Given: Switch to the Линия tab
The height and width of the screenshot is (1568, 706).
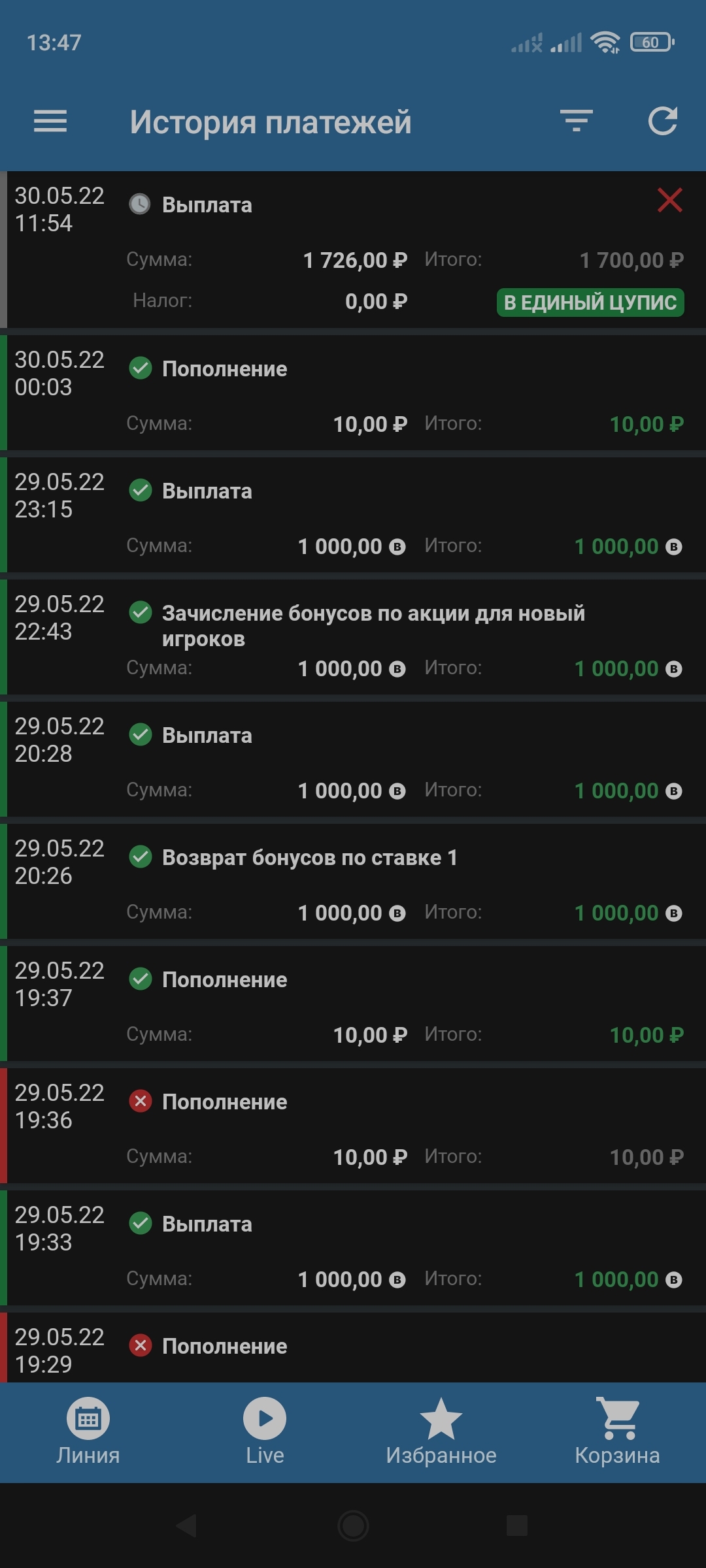Looking at the screenshot, I should 88,1432.
